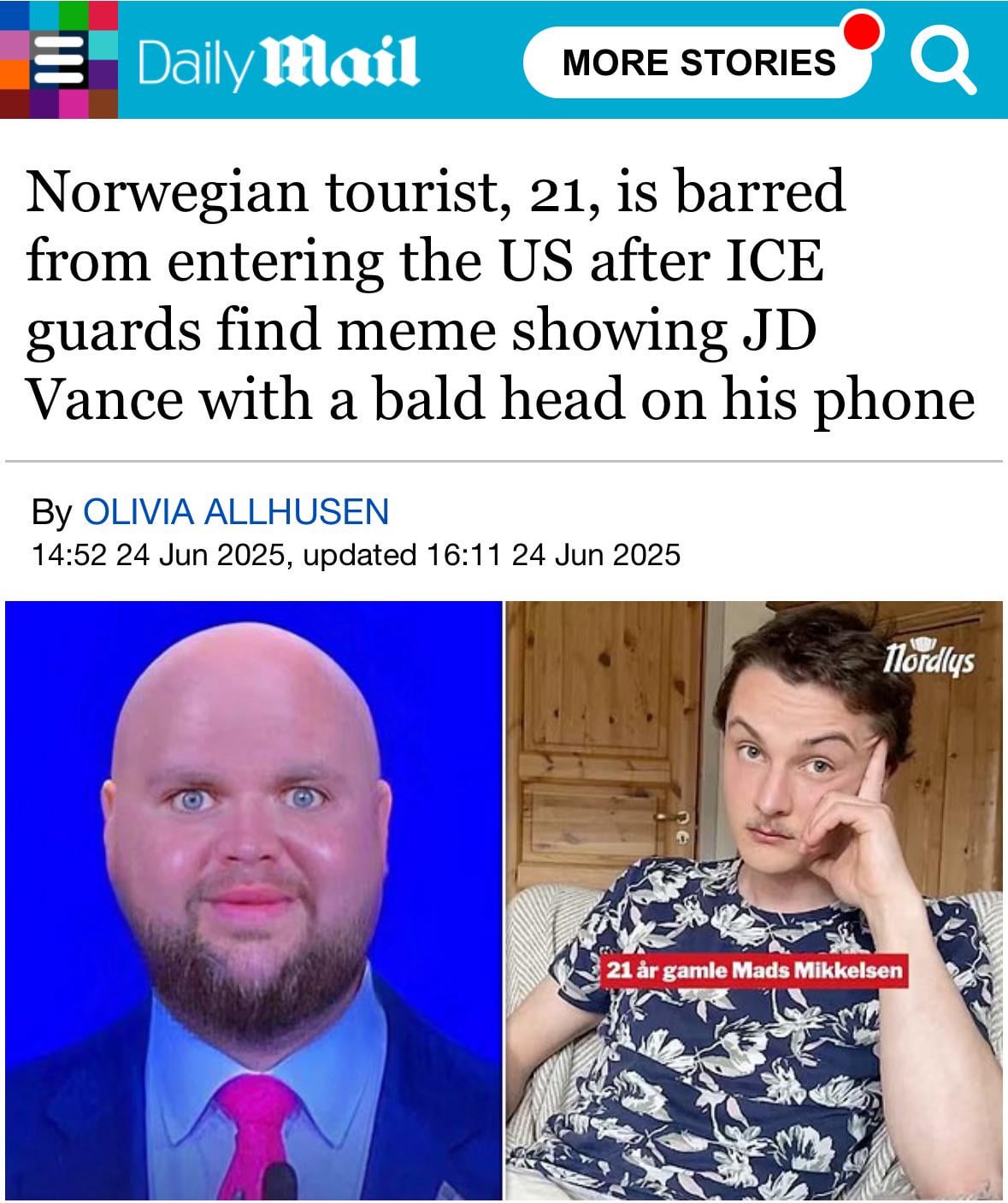Screen dimensions: 1008x1203
Task: Open the hamburger menu
Action: 58,60
